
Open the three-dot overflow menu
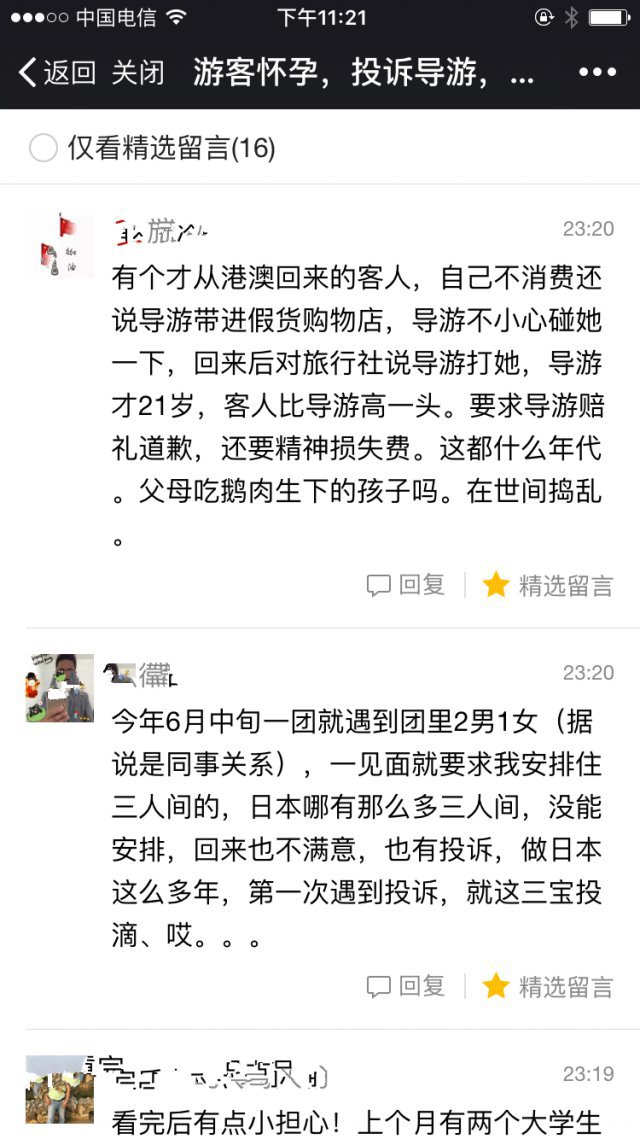[597, 73]
